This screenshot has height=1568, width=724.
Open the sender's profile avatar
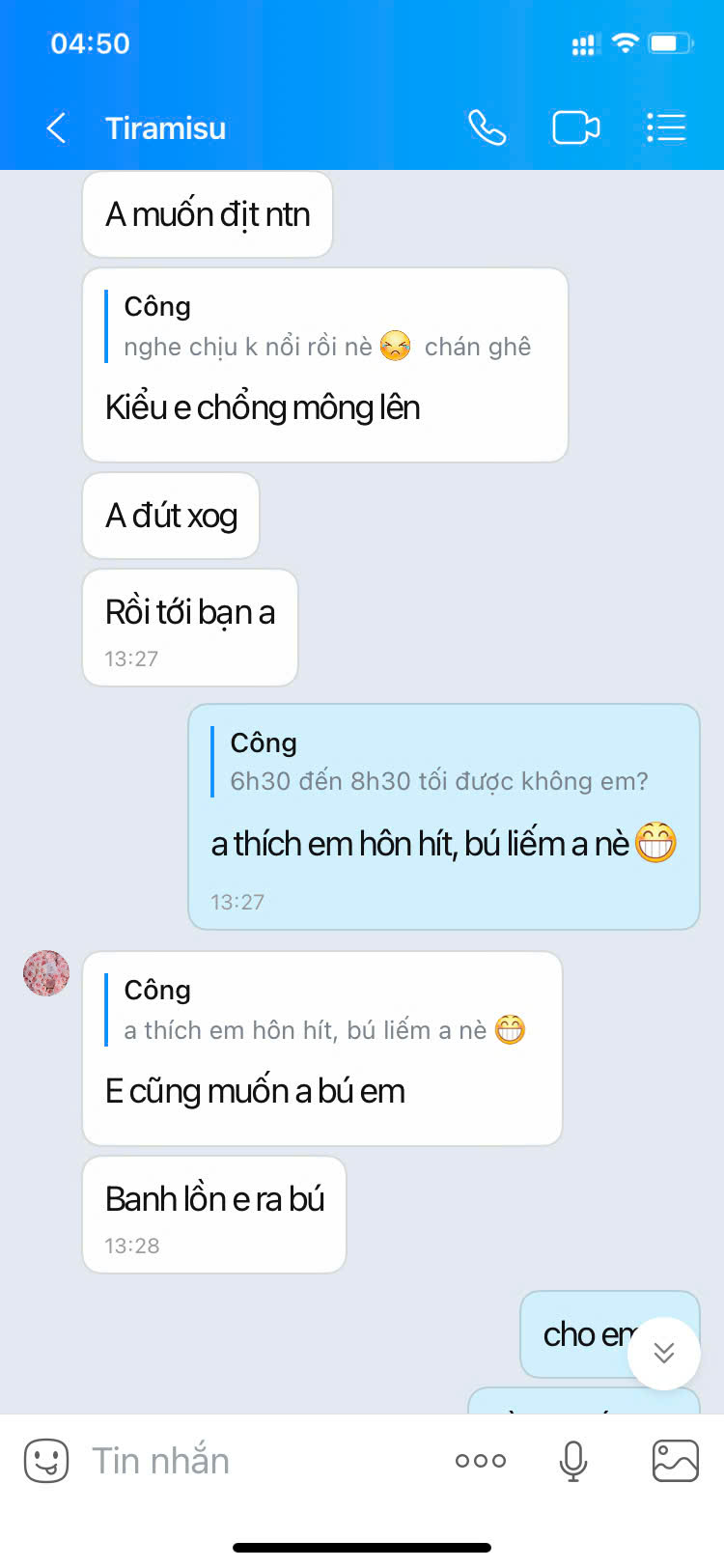[46, 973]
